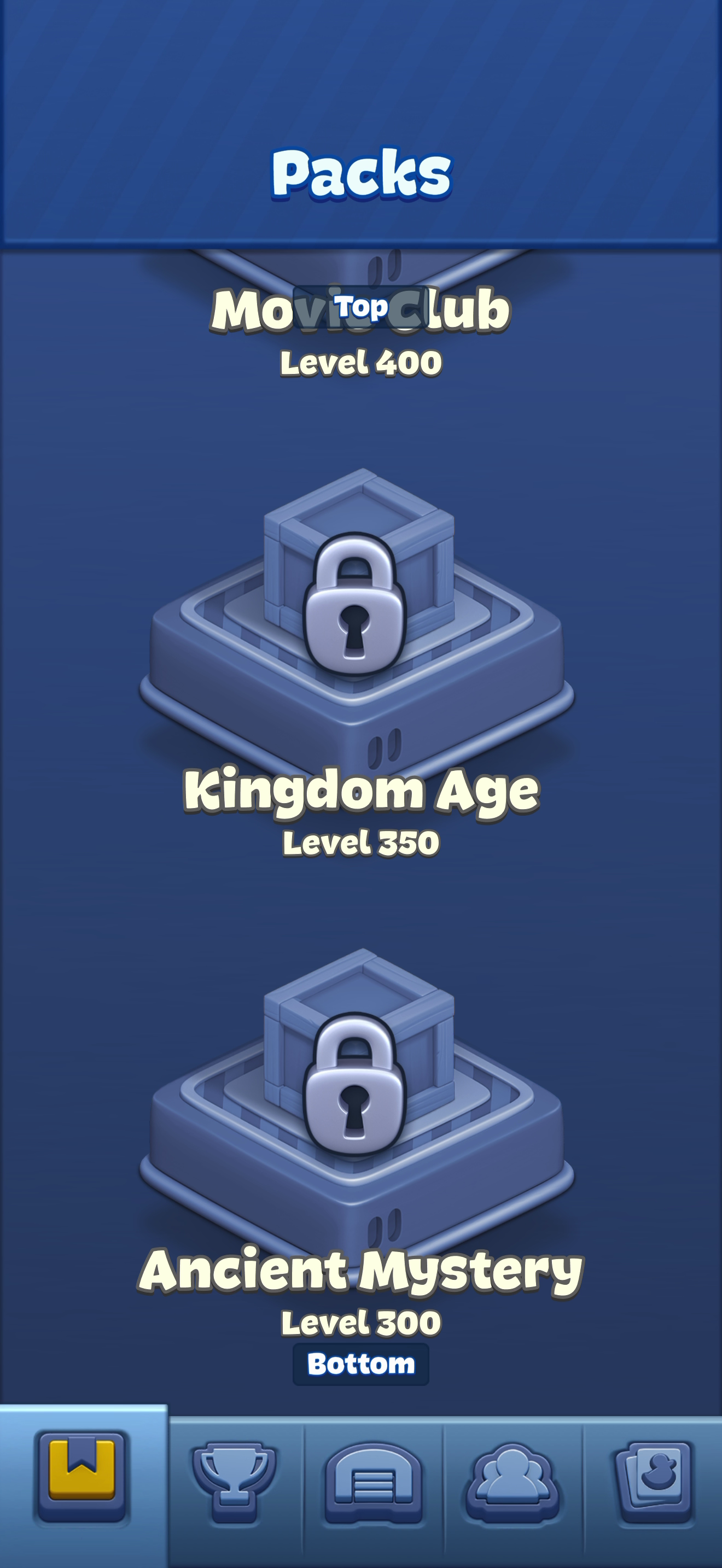Jump to top with the Top button
The image size is (722, 1568).
point(360,307)
